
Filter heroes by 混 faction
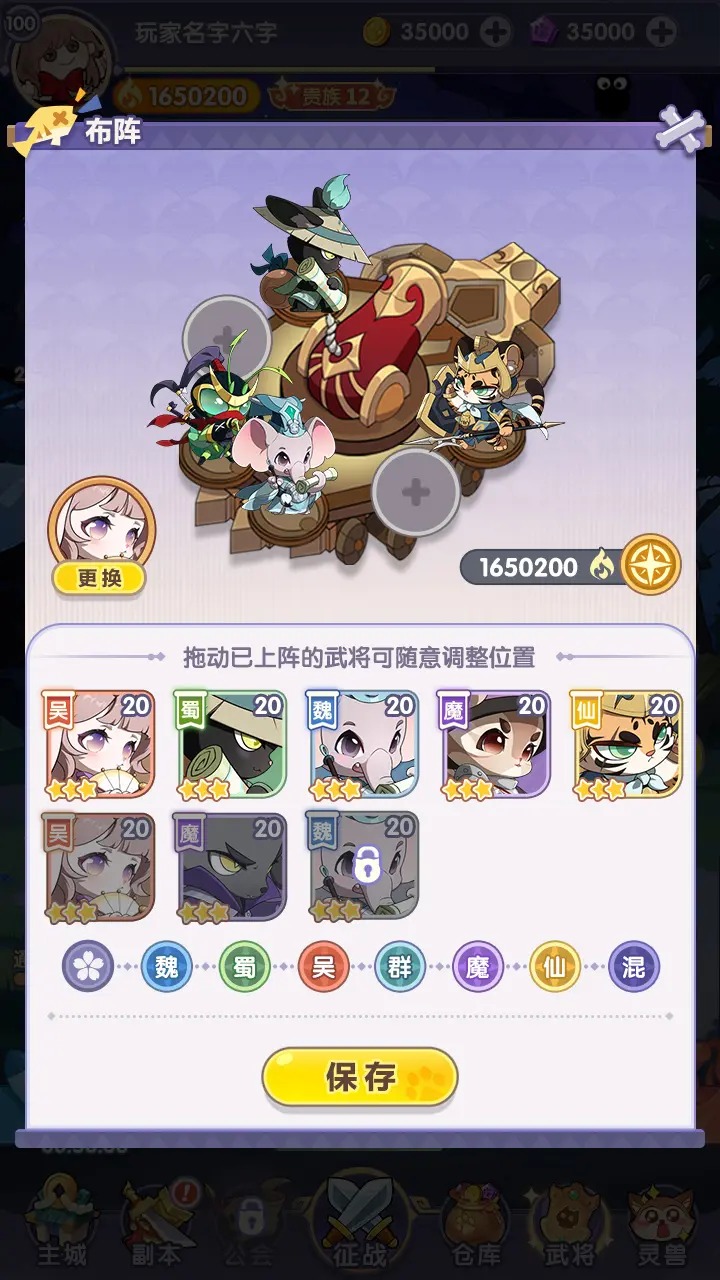coord(633,966)
